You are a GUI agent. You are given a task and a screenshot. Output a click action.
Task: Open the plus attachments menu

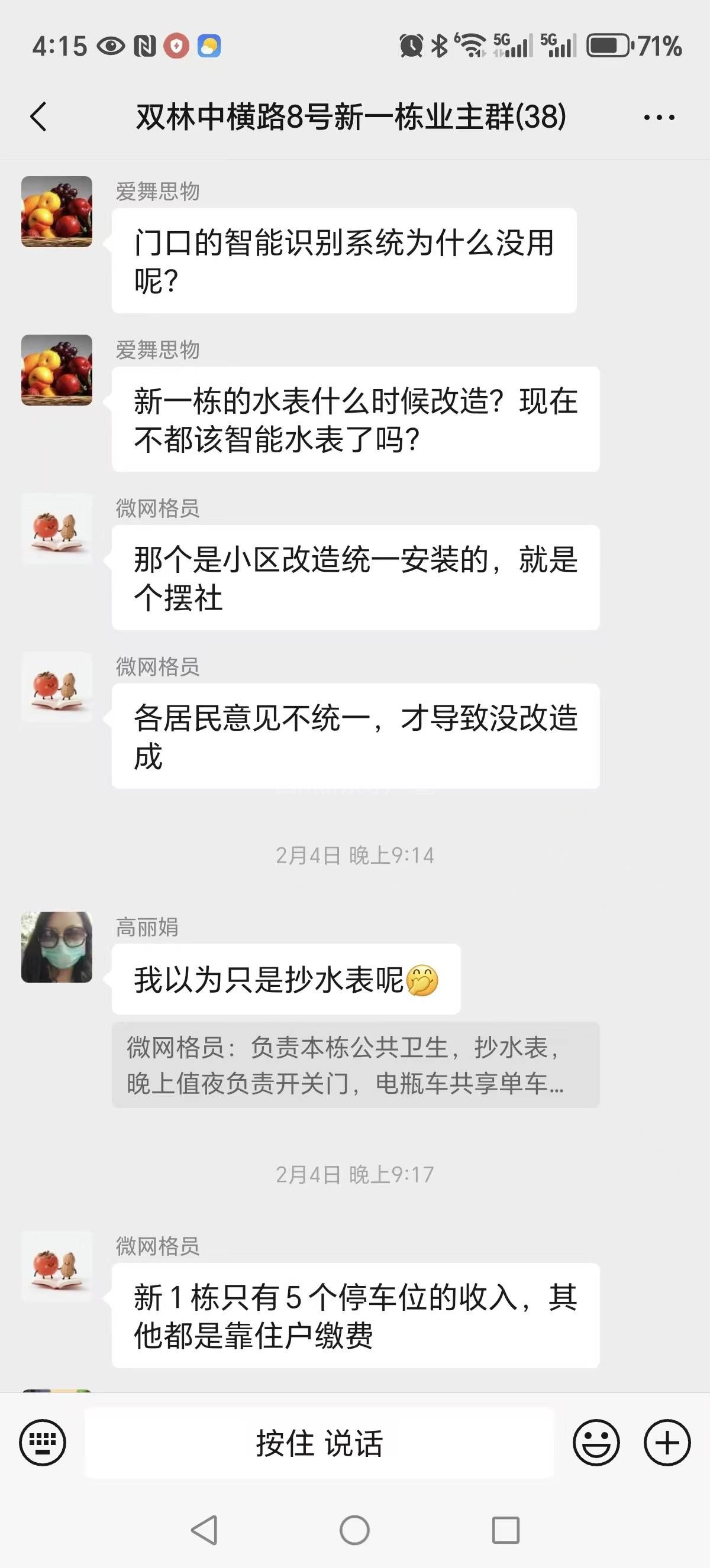tap(667, 1442)
